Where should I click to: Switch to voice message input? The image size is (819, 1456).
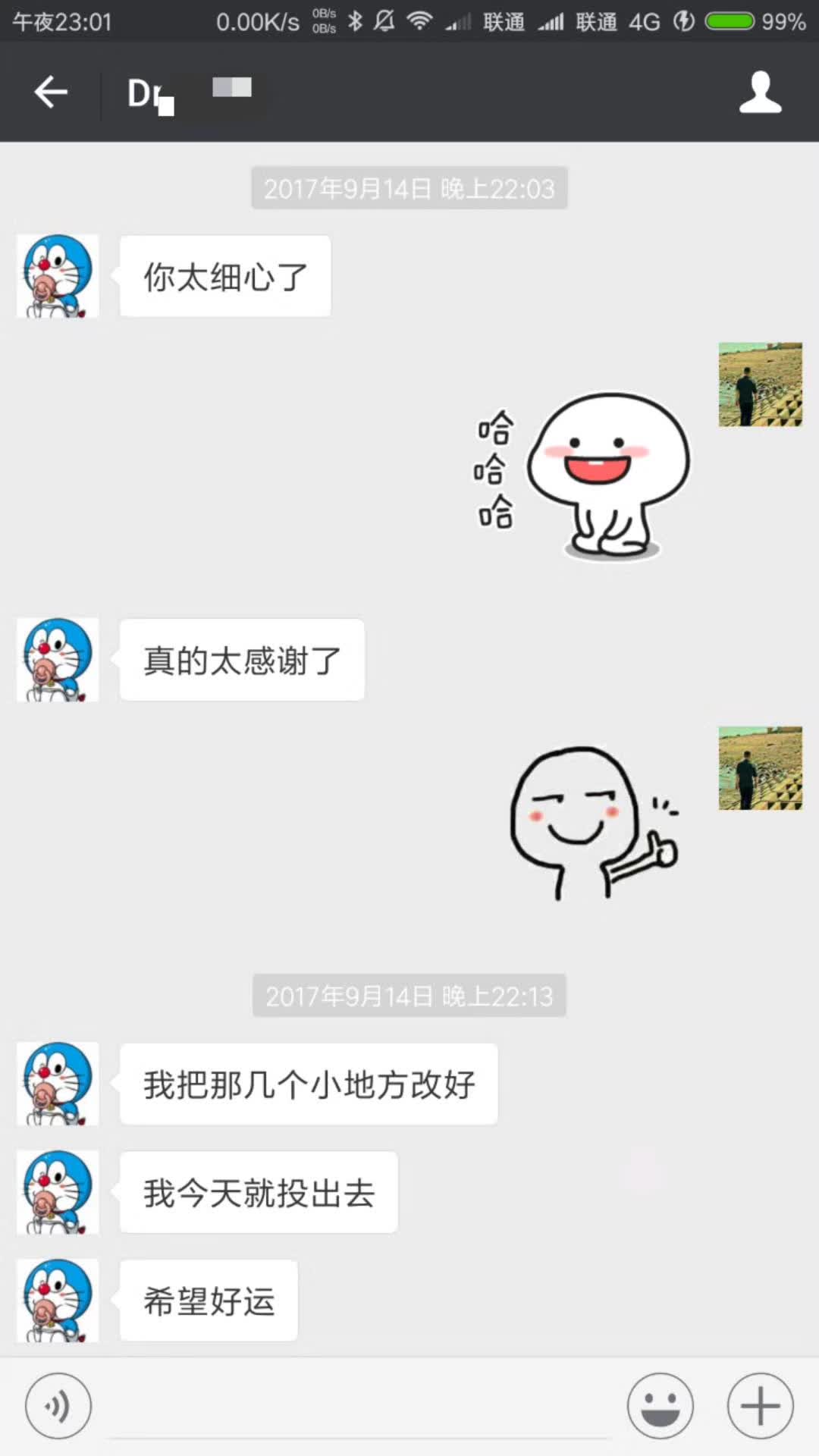pyautogui.click(x=58, y=1405)
